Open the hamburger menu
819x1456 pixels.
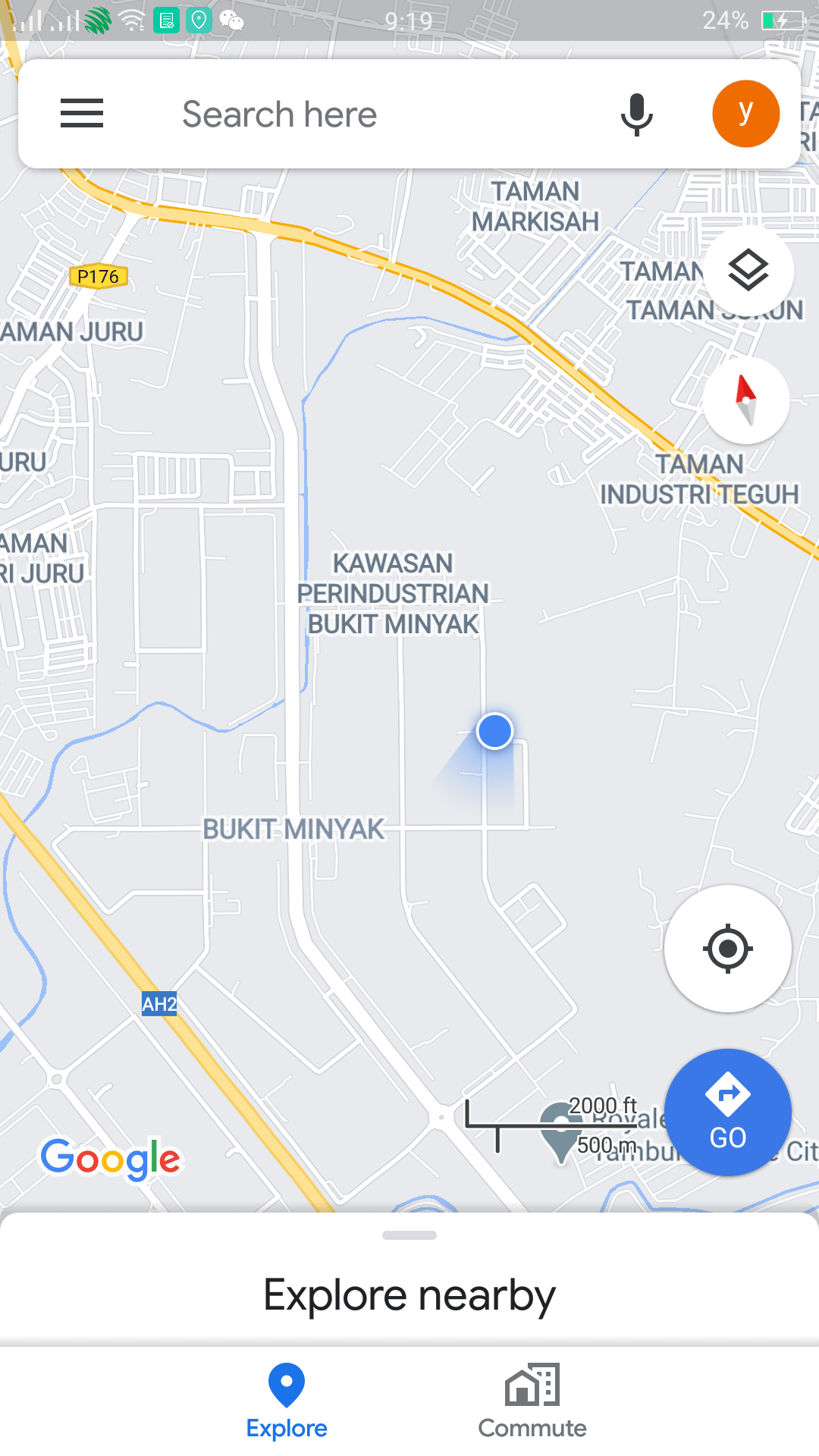click(82, 114)
